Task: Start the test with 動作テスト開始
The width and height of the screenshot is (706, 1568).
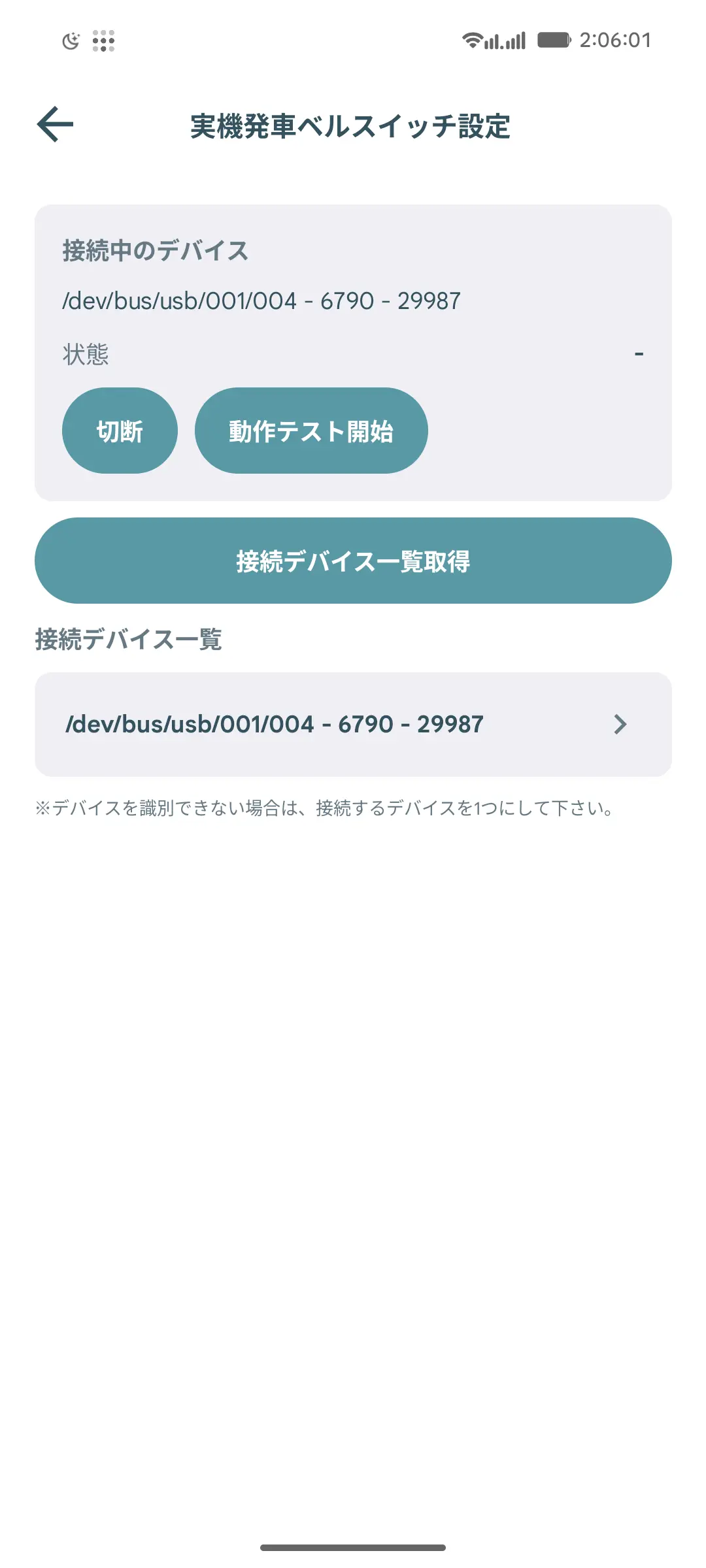Action: pos(311,431)
